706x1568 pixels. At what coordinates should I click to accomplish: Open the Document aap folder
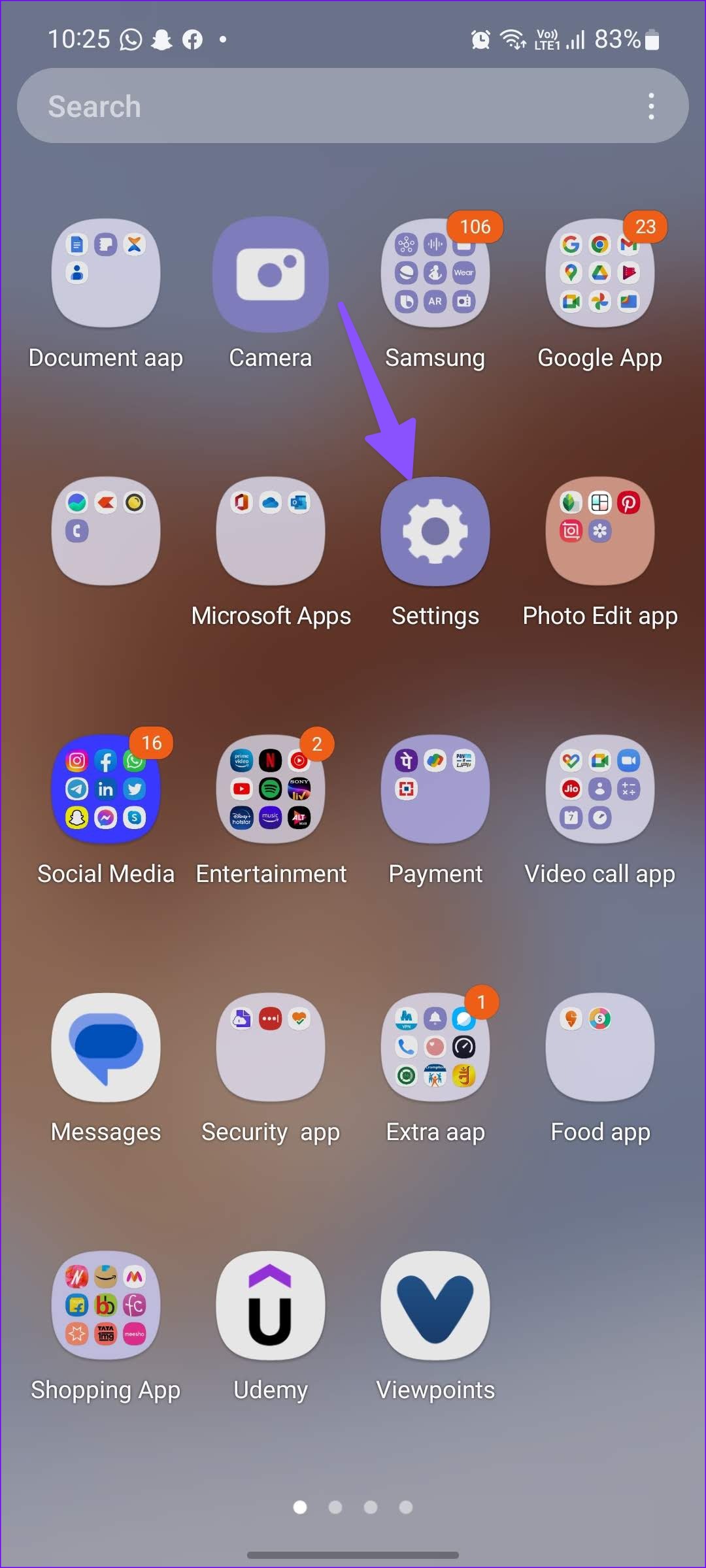(x=106, y=273)
